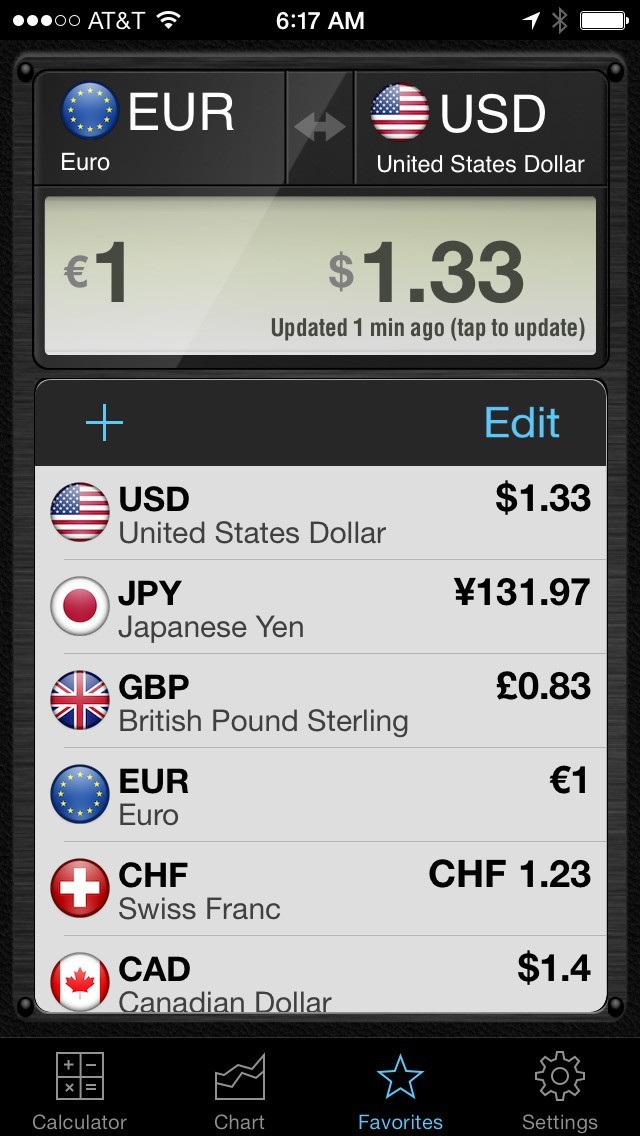Open the CHF Swiss Franc row
Screen dimensions: 640x1136
pos(320,890)
